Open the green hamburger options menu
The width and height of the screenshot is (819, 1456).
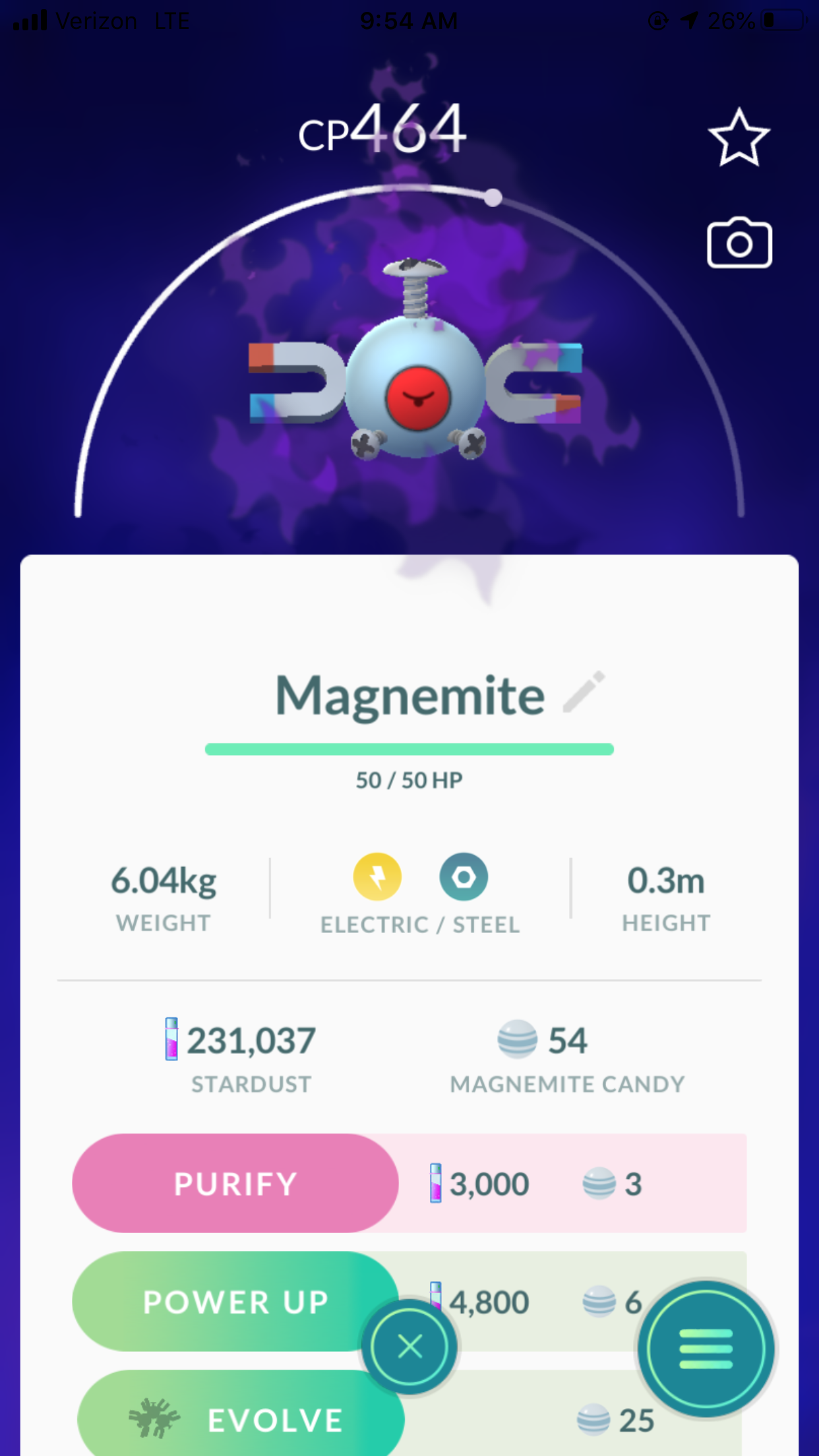click(x=706, y=1349)
